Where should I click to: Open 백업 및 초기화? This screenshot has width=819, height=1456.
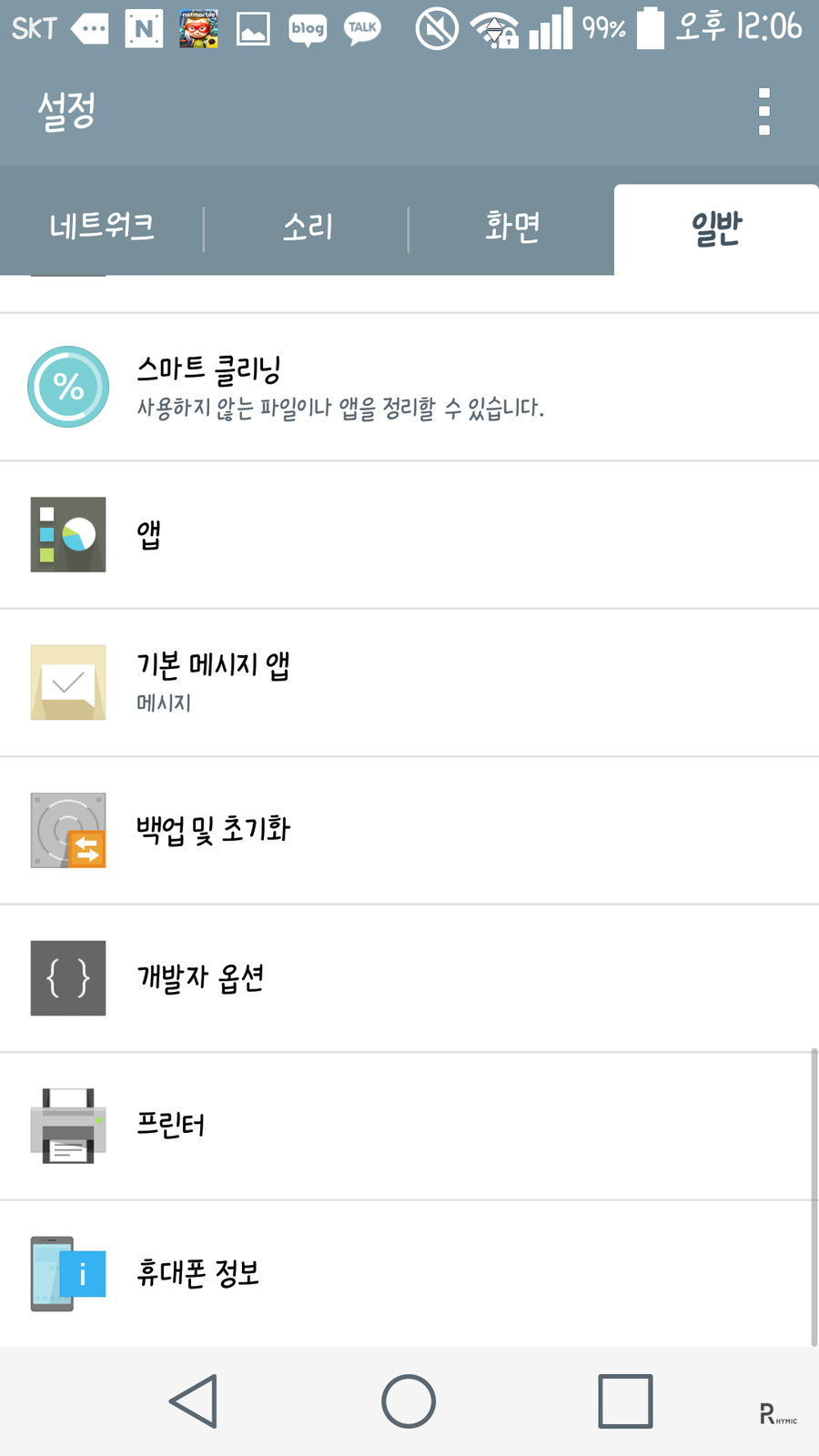click(409, 830)
